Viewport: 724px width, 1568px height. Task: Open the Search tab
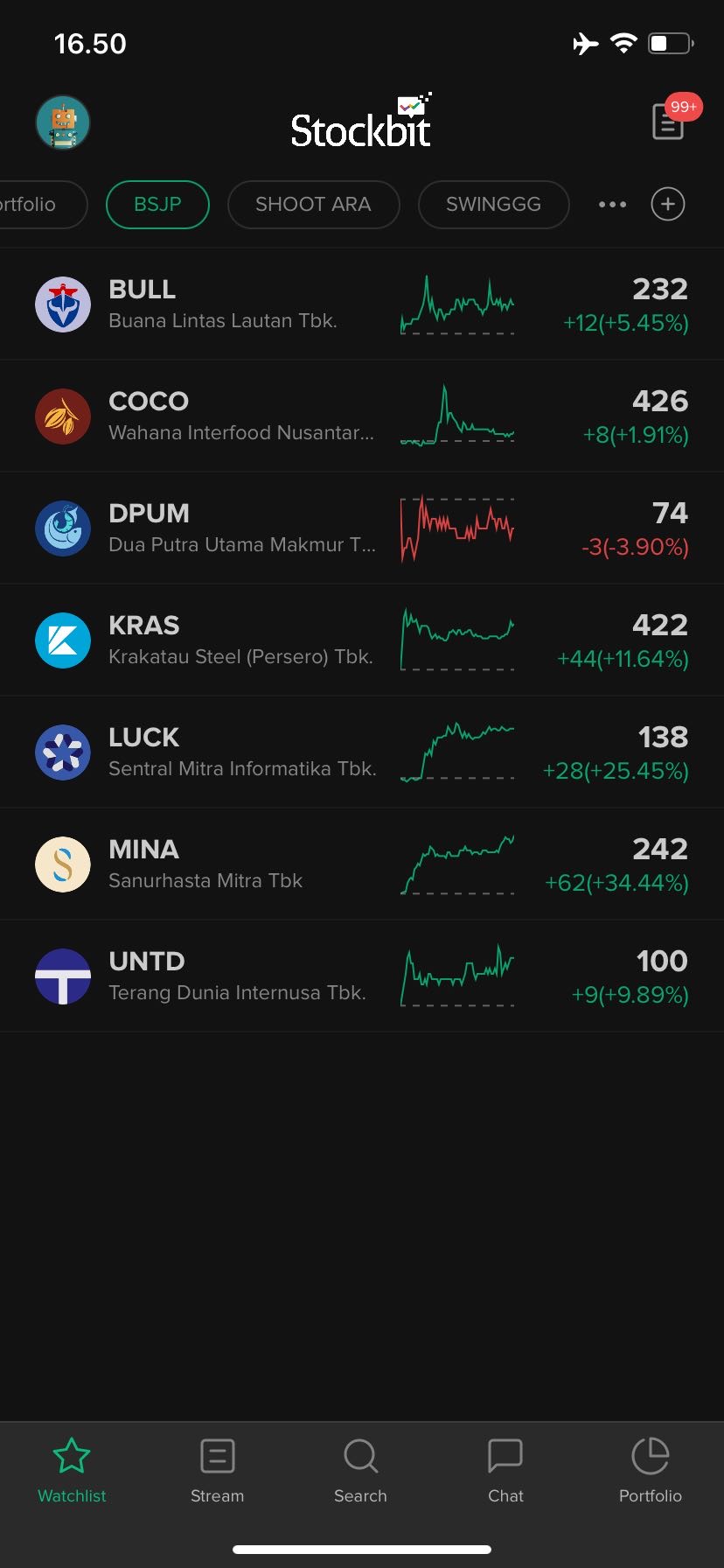click(360, 1472)
